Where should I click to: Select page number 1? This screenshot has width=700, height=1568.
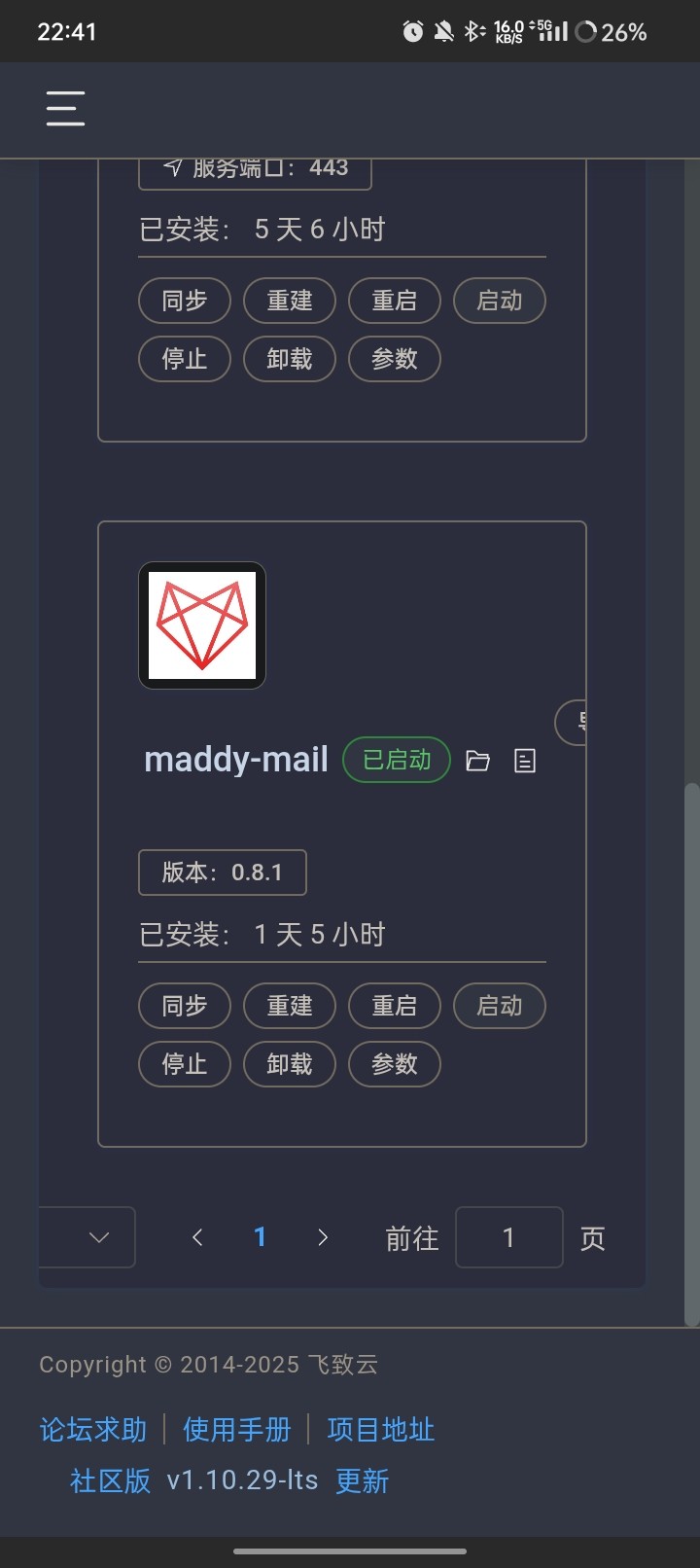point(260,1237)
